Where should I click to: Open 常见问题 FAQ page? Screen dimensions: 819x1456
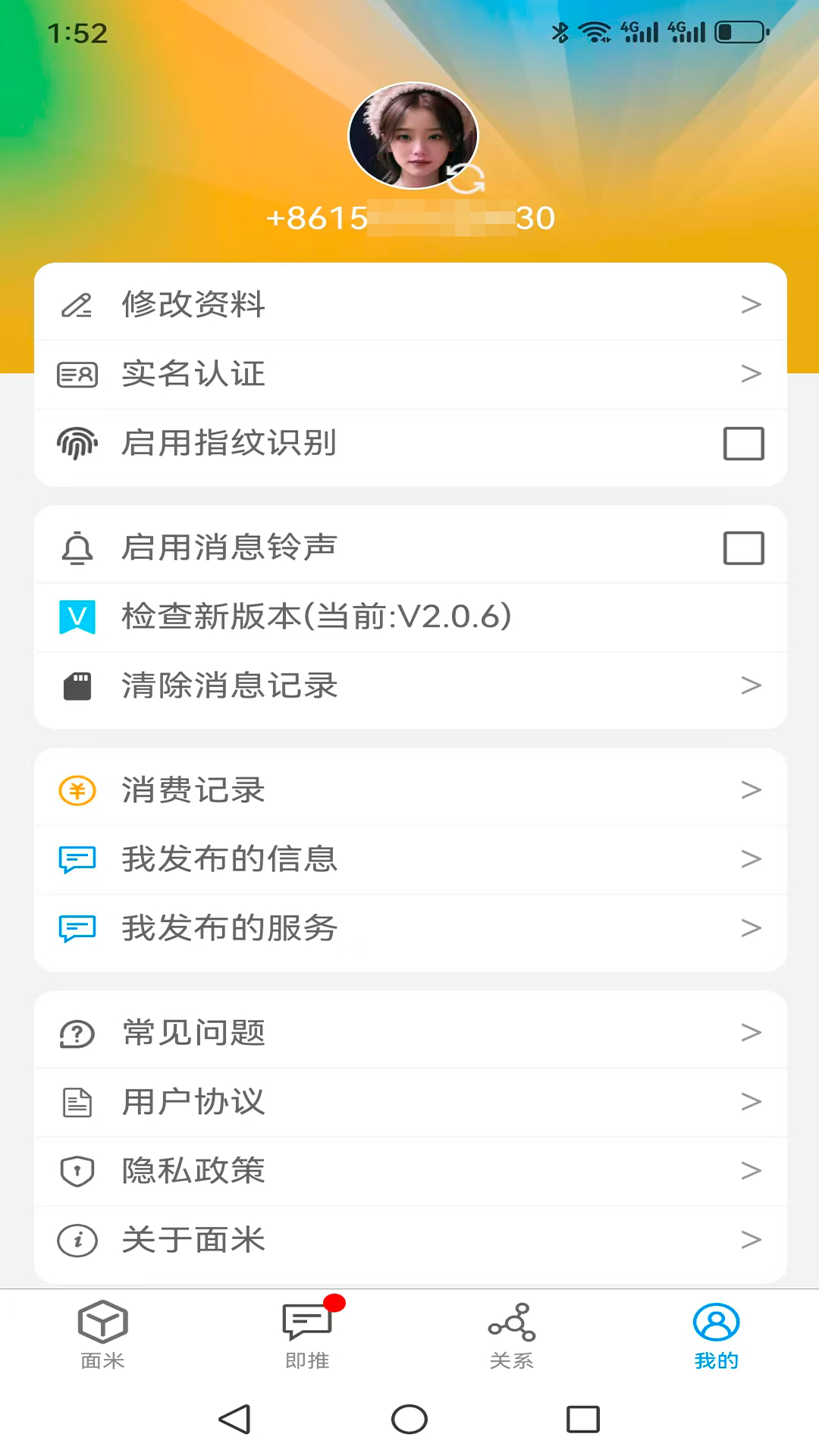pyautogui.click(x=409, y=1033)
